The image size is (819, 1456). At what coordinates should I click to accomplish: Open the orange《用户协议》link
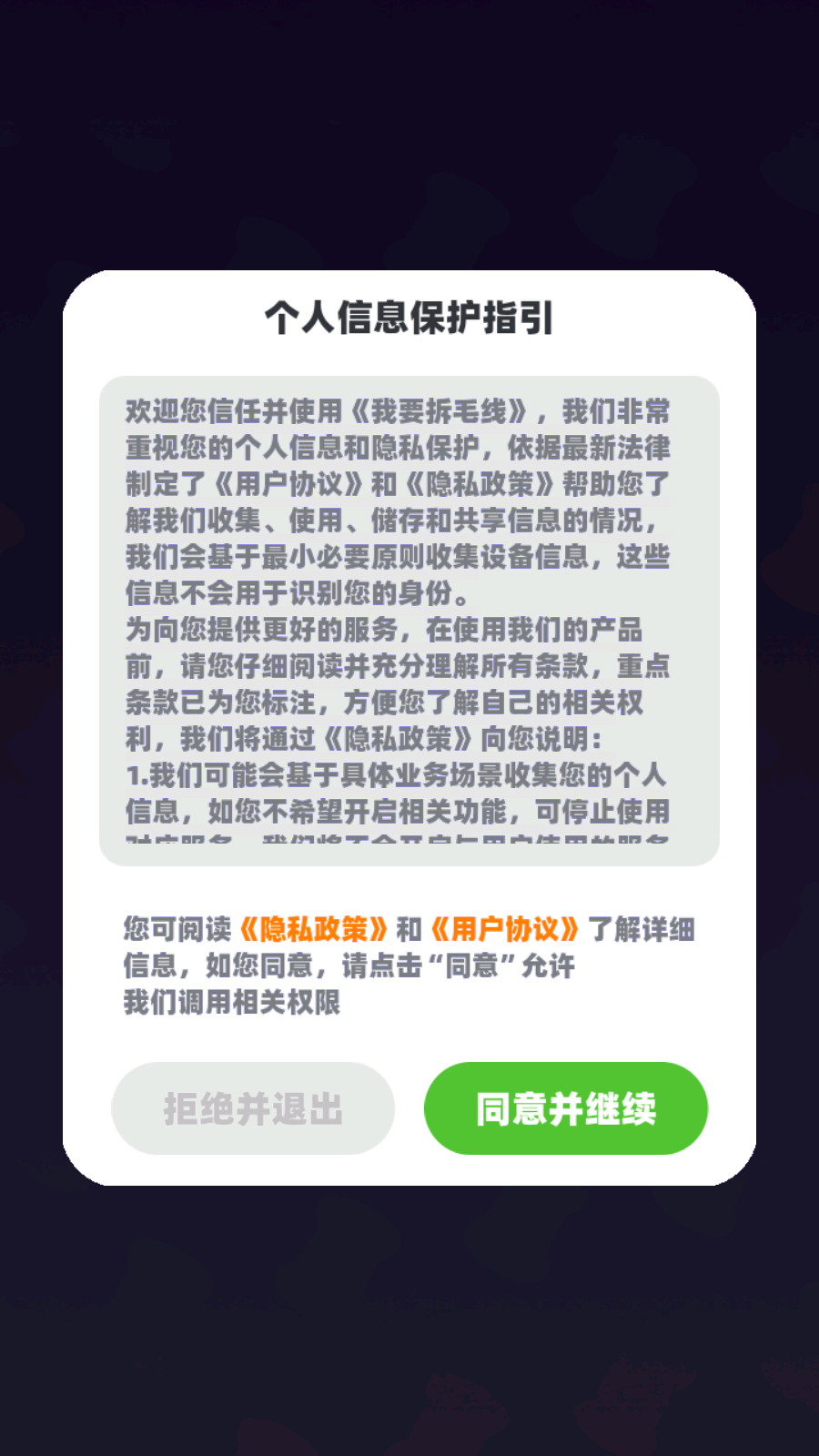tap(504, 929)
